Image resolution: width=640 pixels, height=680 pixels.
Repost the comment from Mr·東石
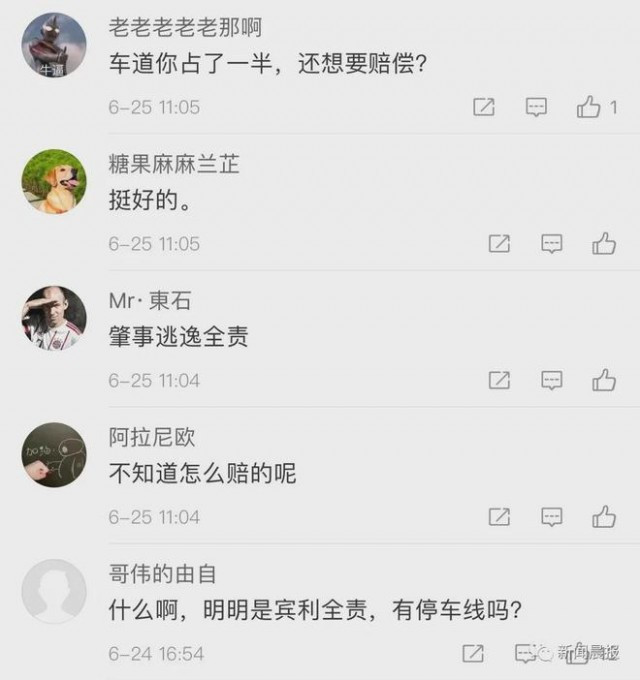point(499,380)
